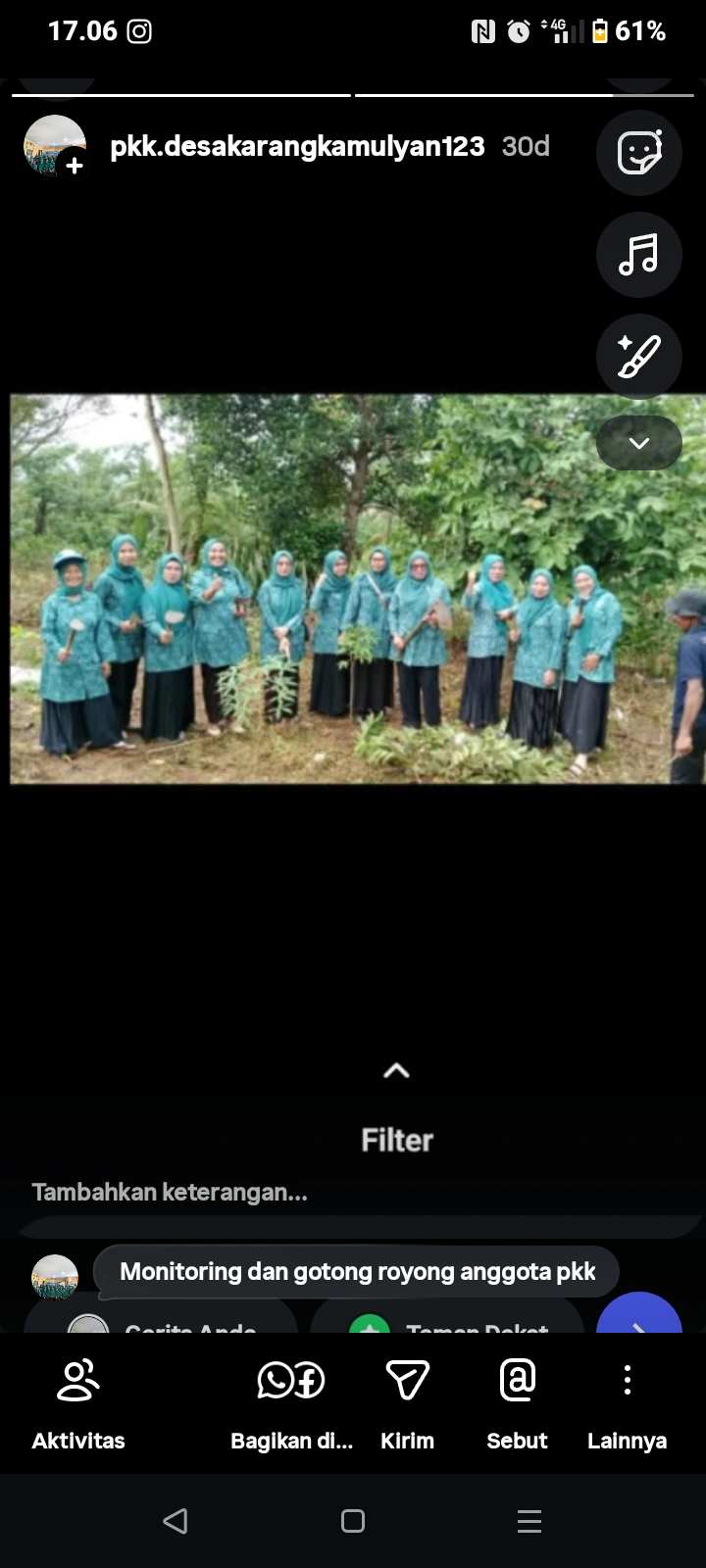Open the sticker tool
This screenshot has width=706, height=1568.
point(639,153)
